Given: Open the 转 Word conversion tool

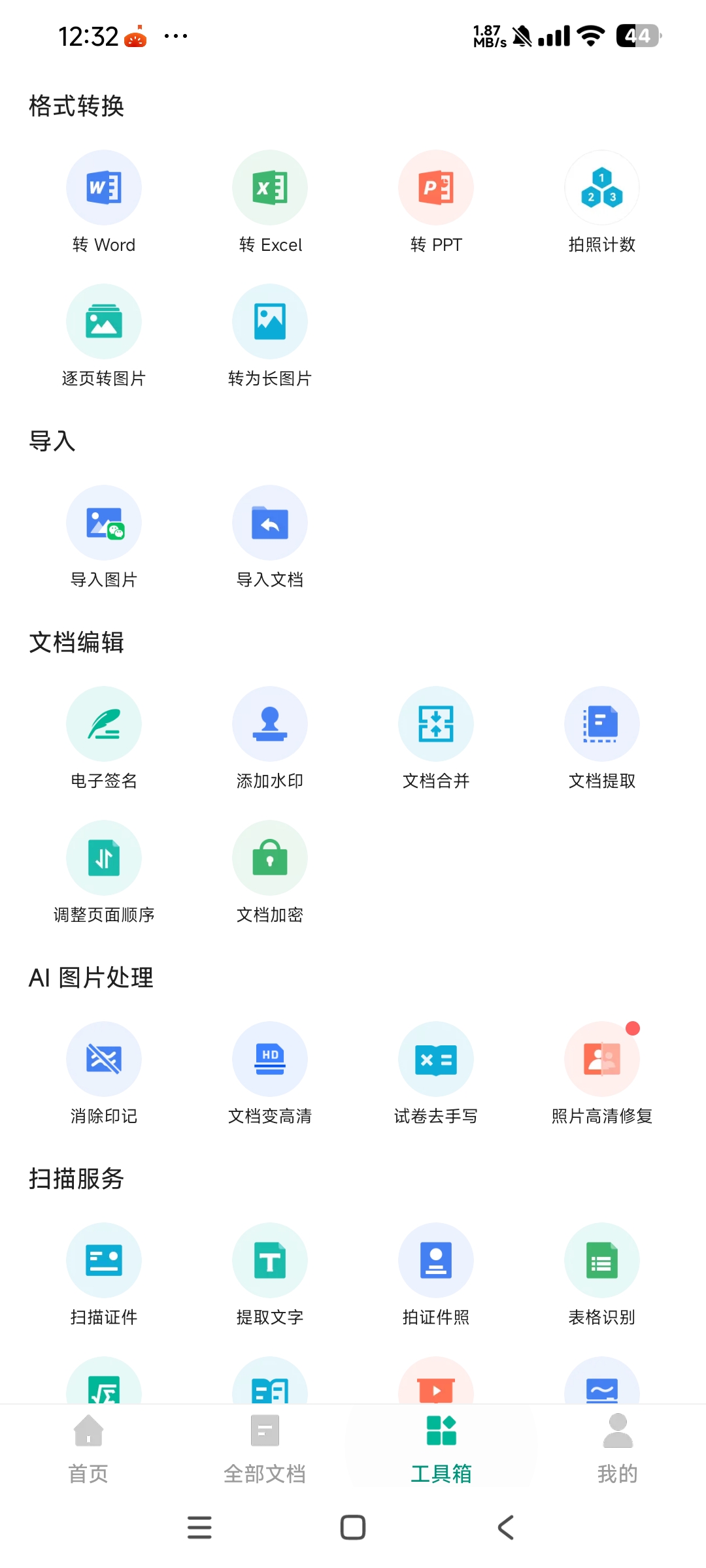Looking at the screenshot, I should [x=104, y=188].
